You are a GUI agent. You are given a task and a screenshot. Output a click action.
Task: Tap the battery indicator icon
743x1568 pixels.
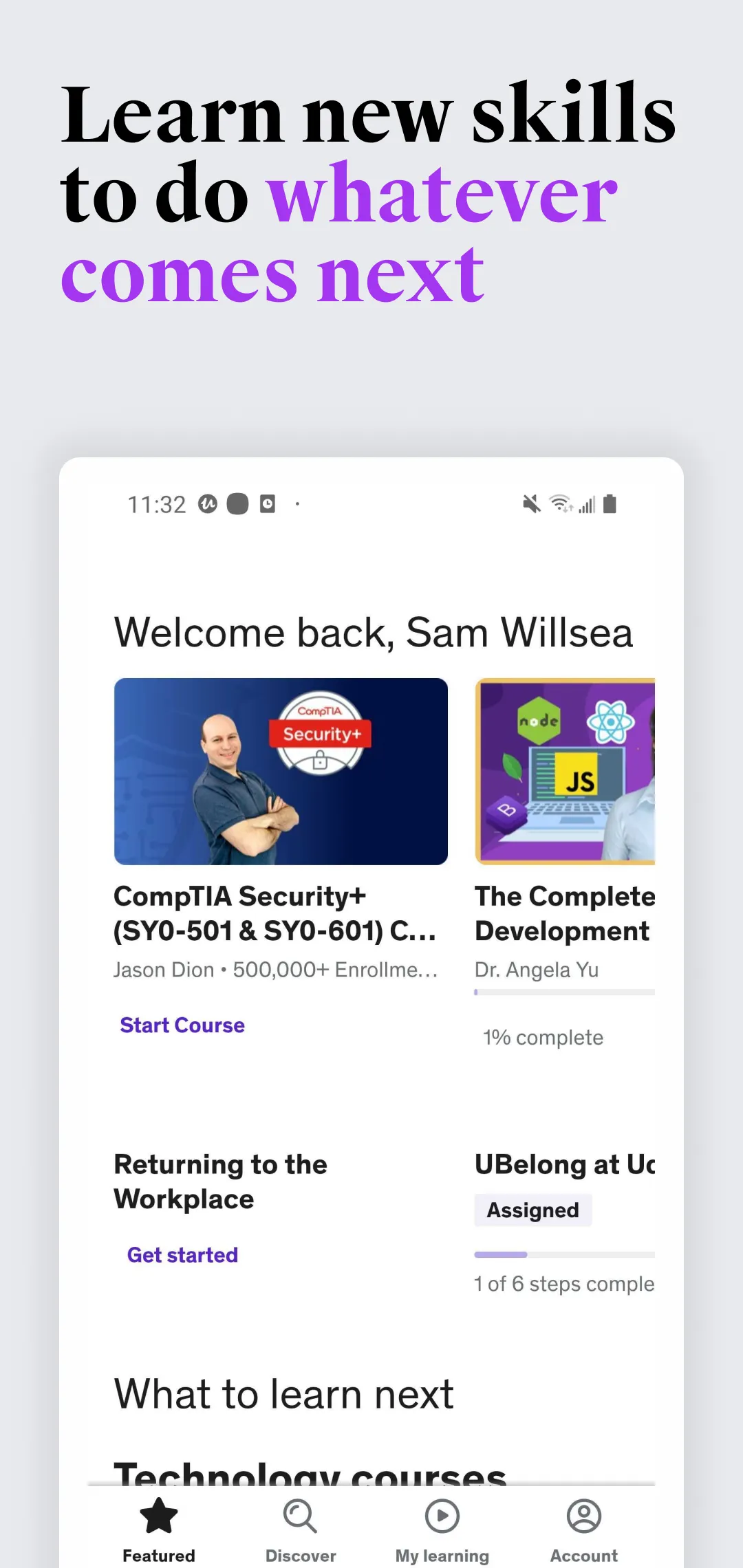pos(608,504)
